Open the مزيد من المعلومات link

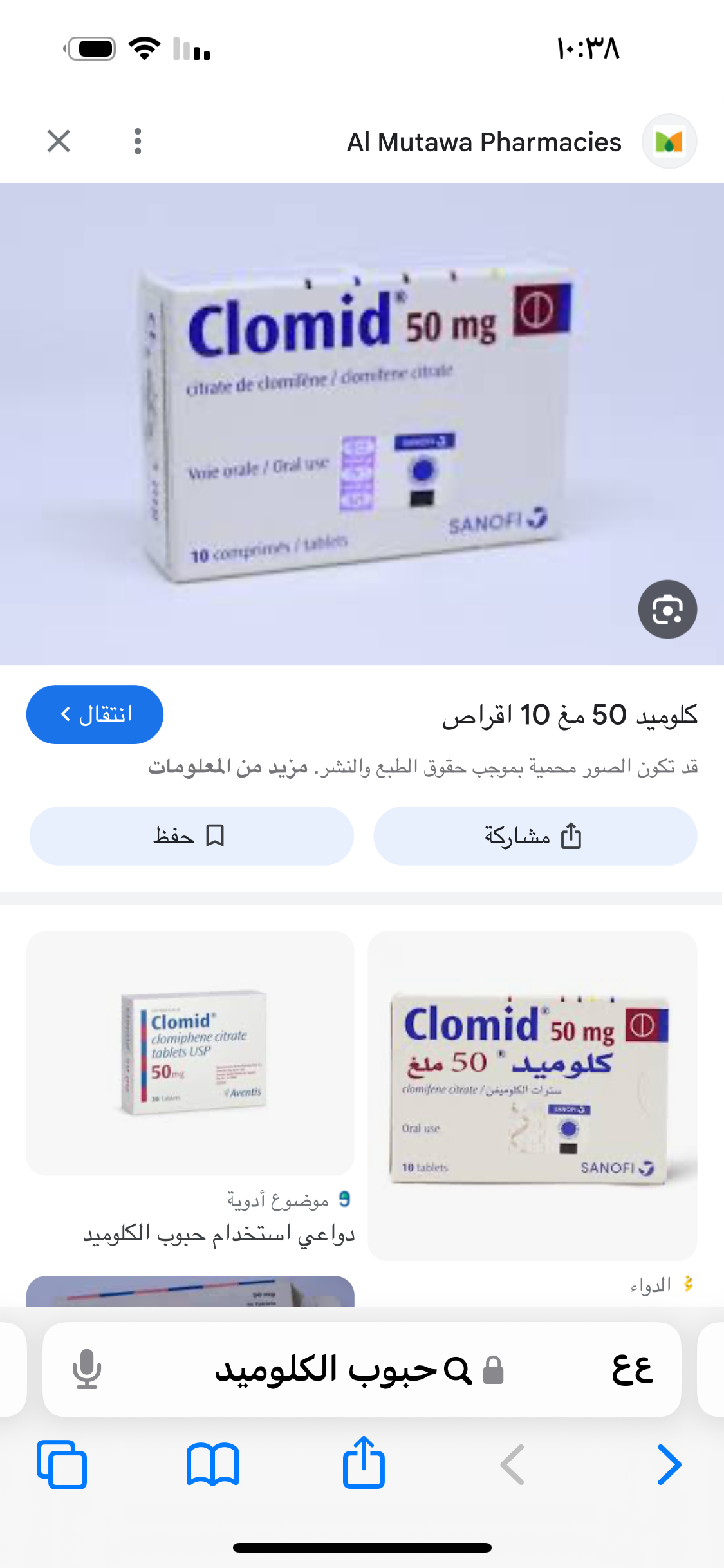pos(228,767)
